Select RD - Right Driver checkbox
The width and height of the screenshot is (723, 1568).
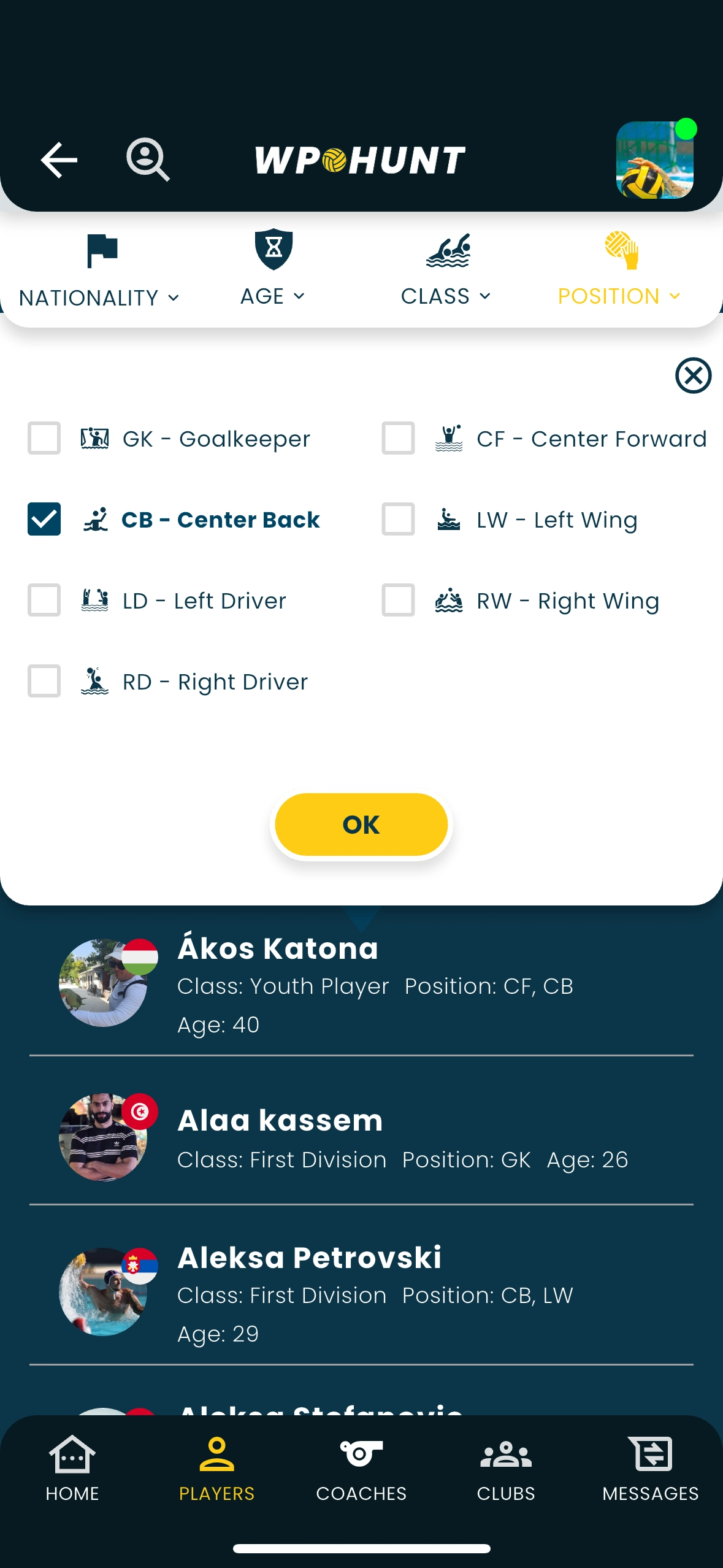click(44, 681)
